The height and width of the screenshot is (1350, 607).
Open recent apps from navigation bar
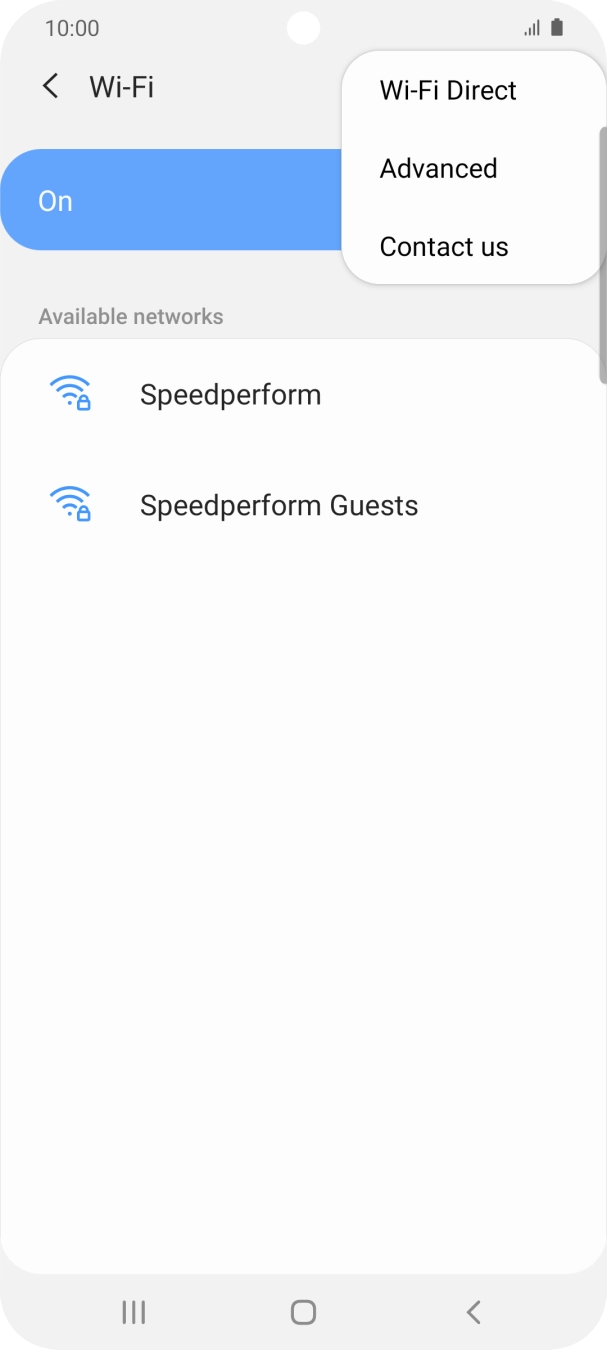133,1312
